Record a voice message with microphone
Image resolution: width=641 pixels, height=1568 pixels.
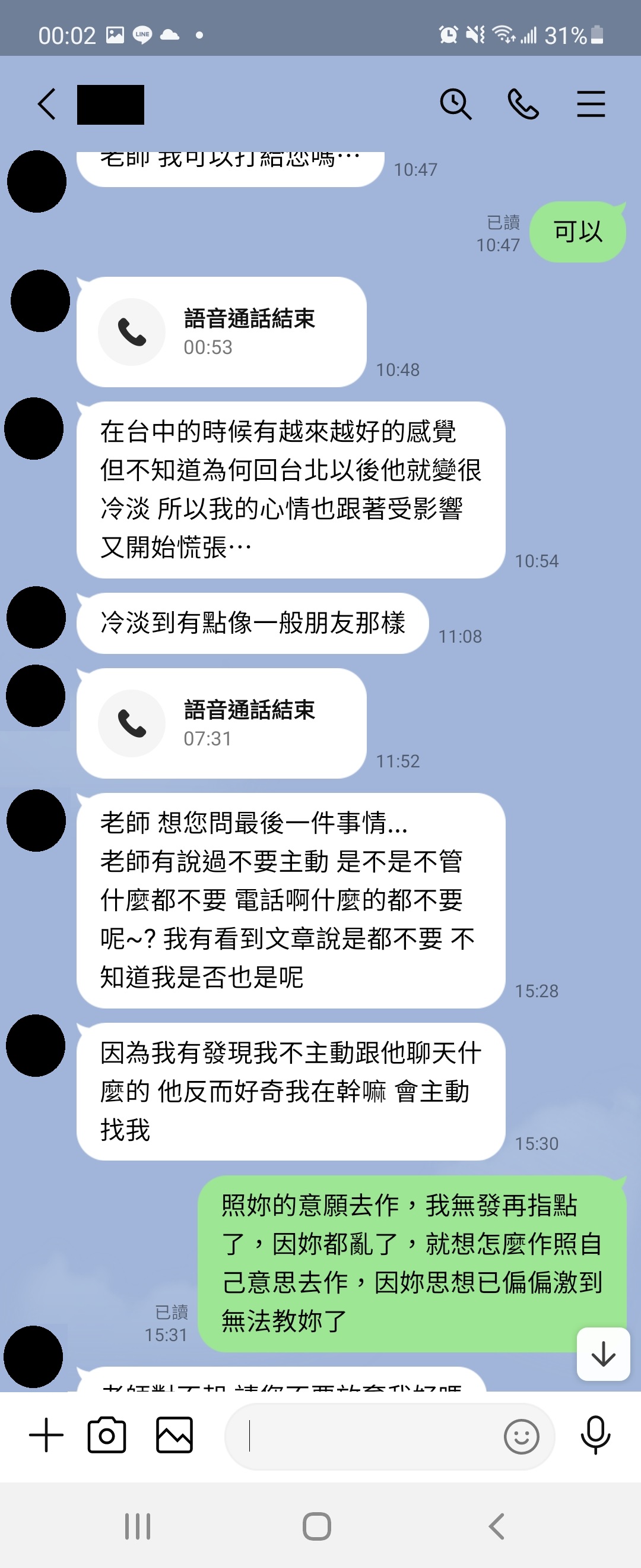click(595, 1436)
